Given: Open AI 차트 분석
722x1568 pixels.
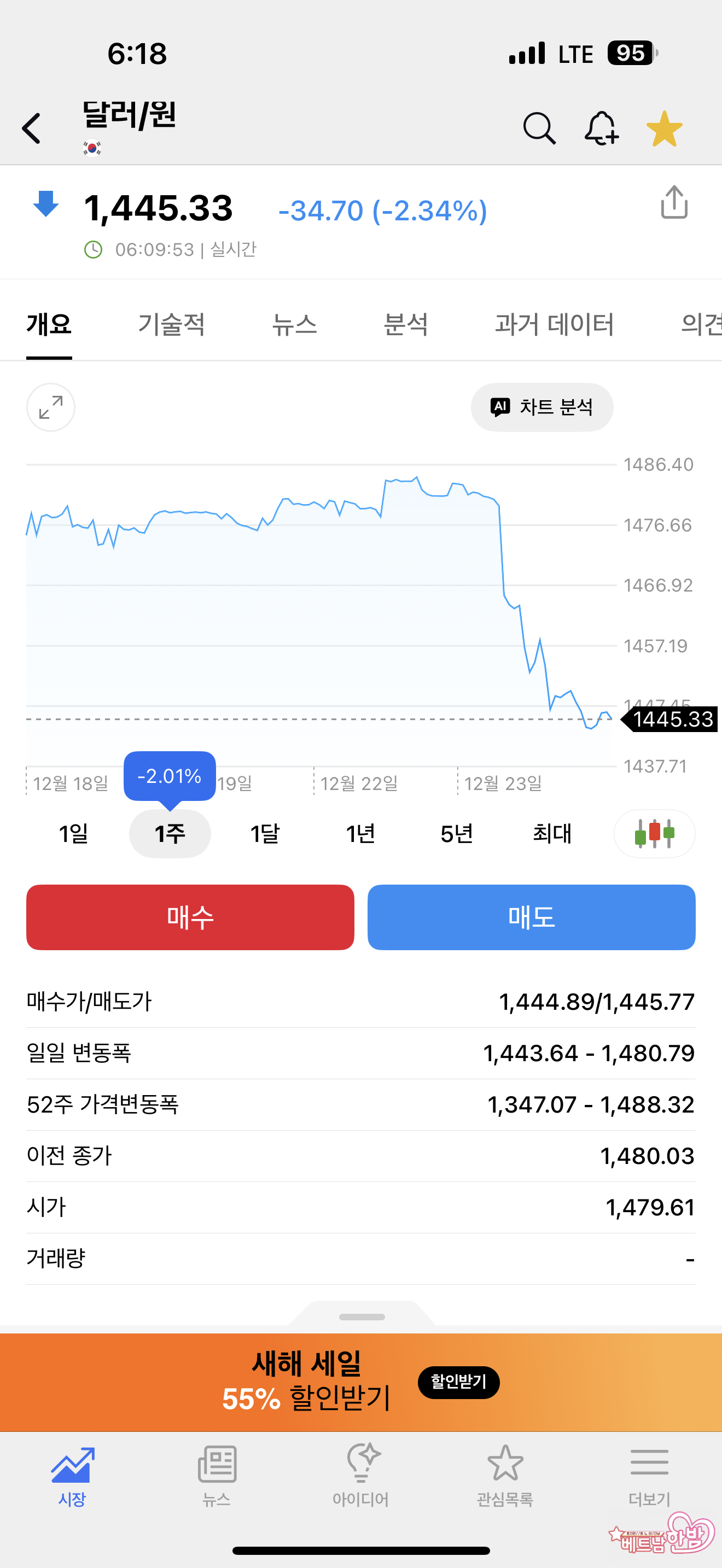Looking at the screenshot, I should (x=541, y=407).
